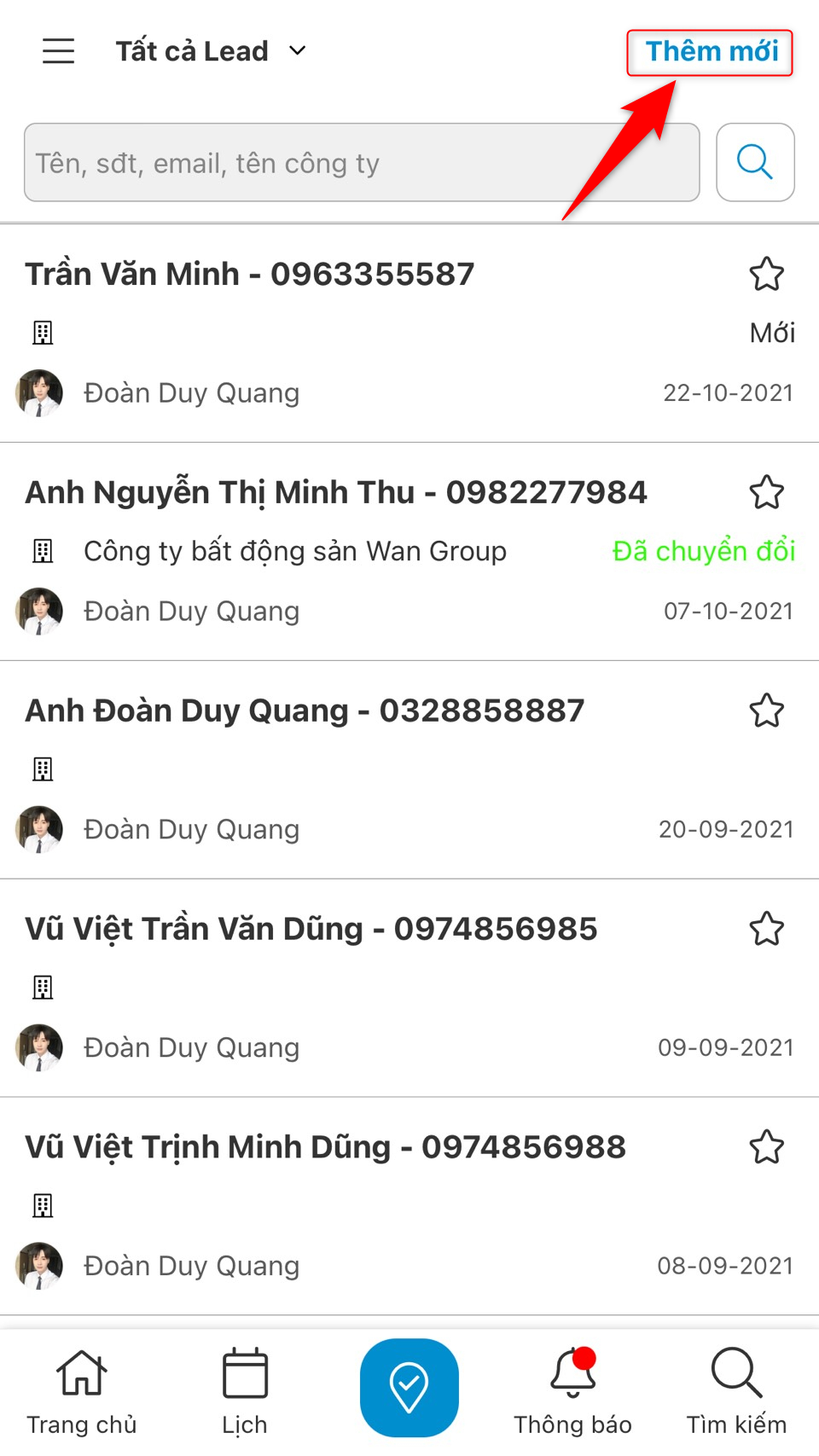The height and width of the screenshot is (1456, 819).
Task: Switch to the Tìm kiếm tab
Action: pyautogui.click(x=736, y=1392)
